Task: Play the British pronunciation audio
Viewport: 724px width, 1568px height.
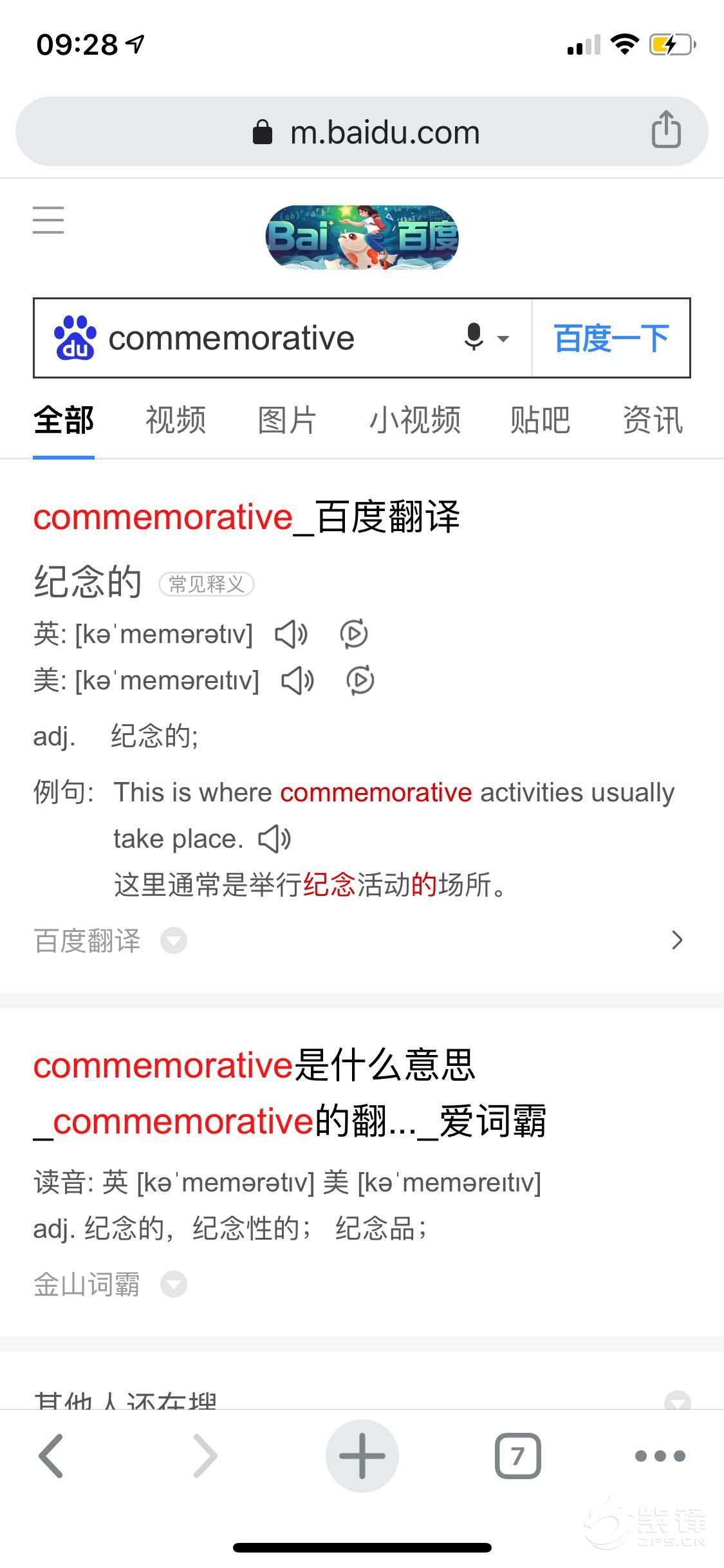Action: point(291,635)
